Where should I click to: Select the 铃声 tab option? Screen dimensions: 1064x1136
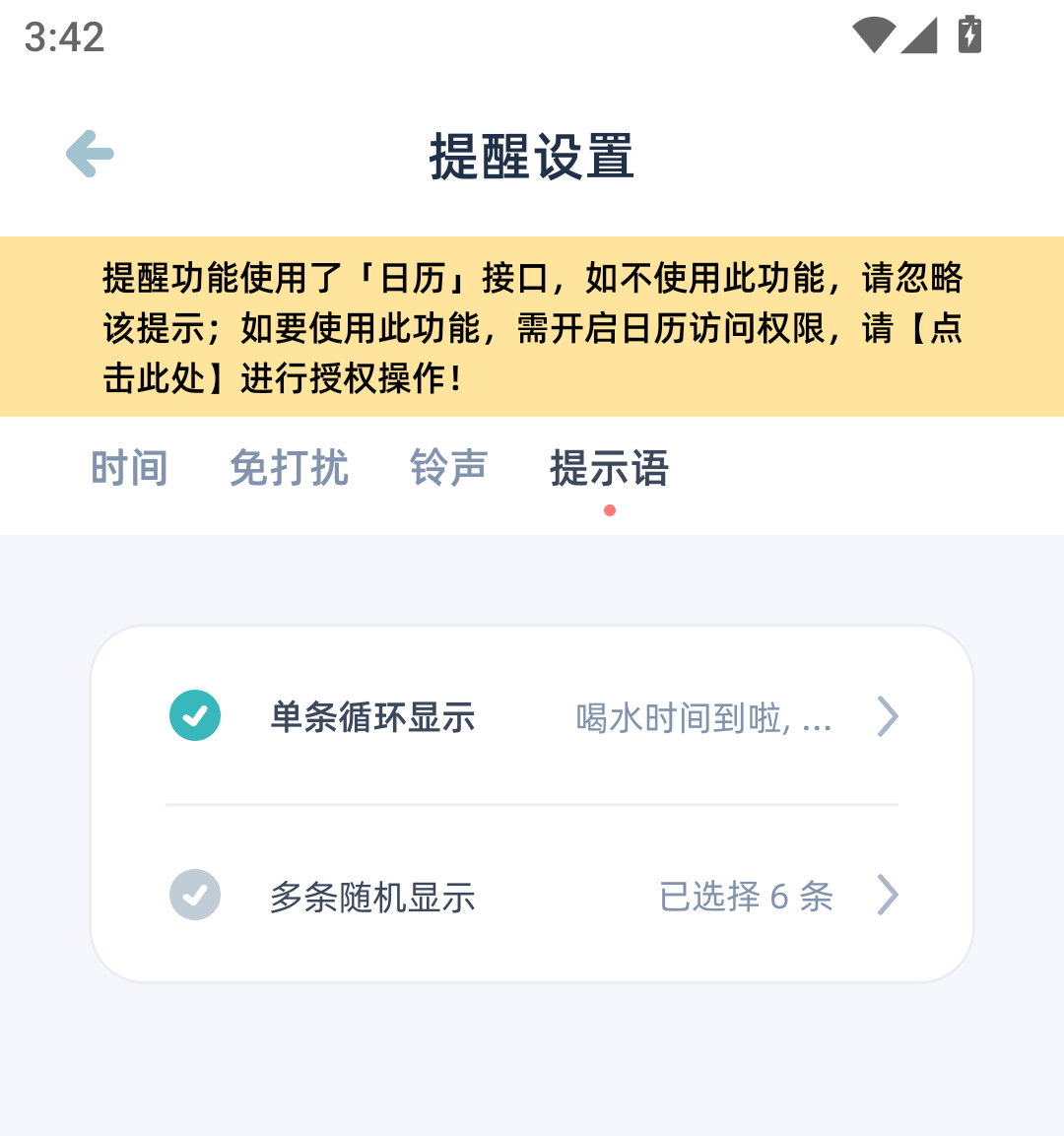pyautogui.click(x=448, y=468)
